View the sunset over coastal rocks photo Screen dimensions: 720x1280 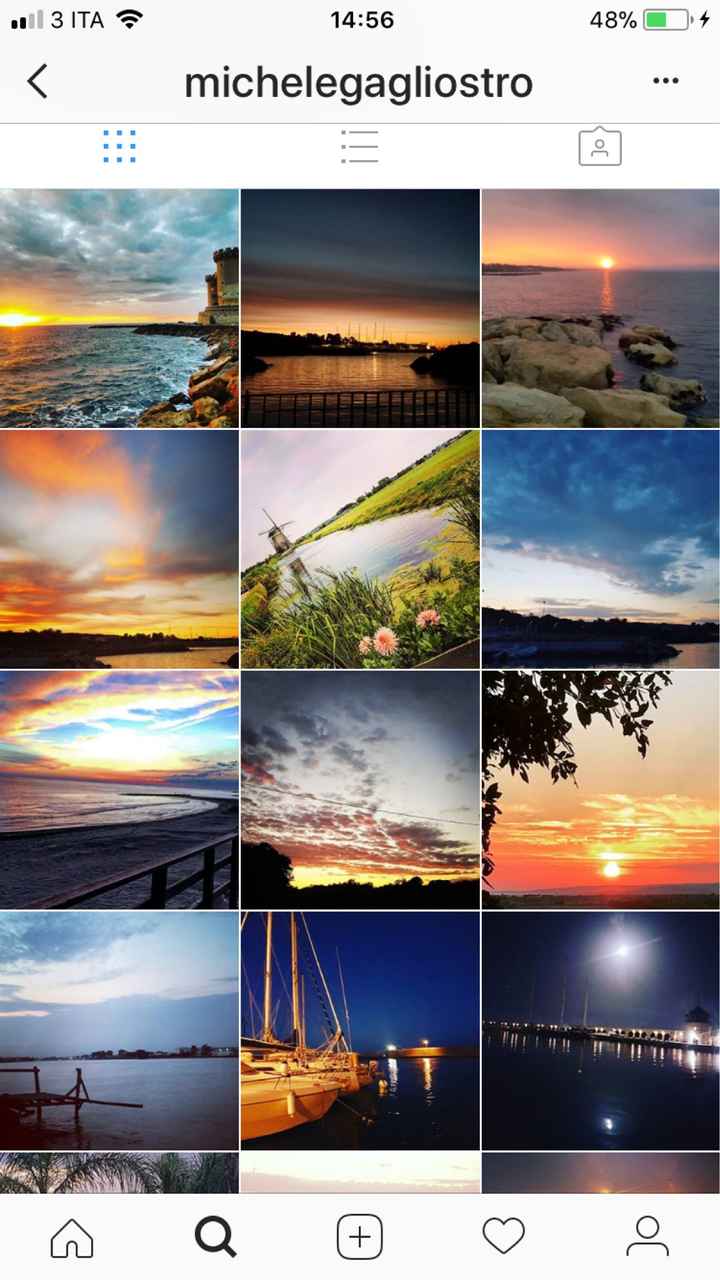click(600, 308)
